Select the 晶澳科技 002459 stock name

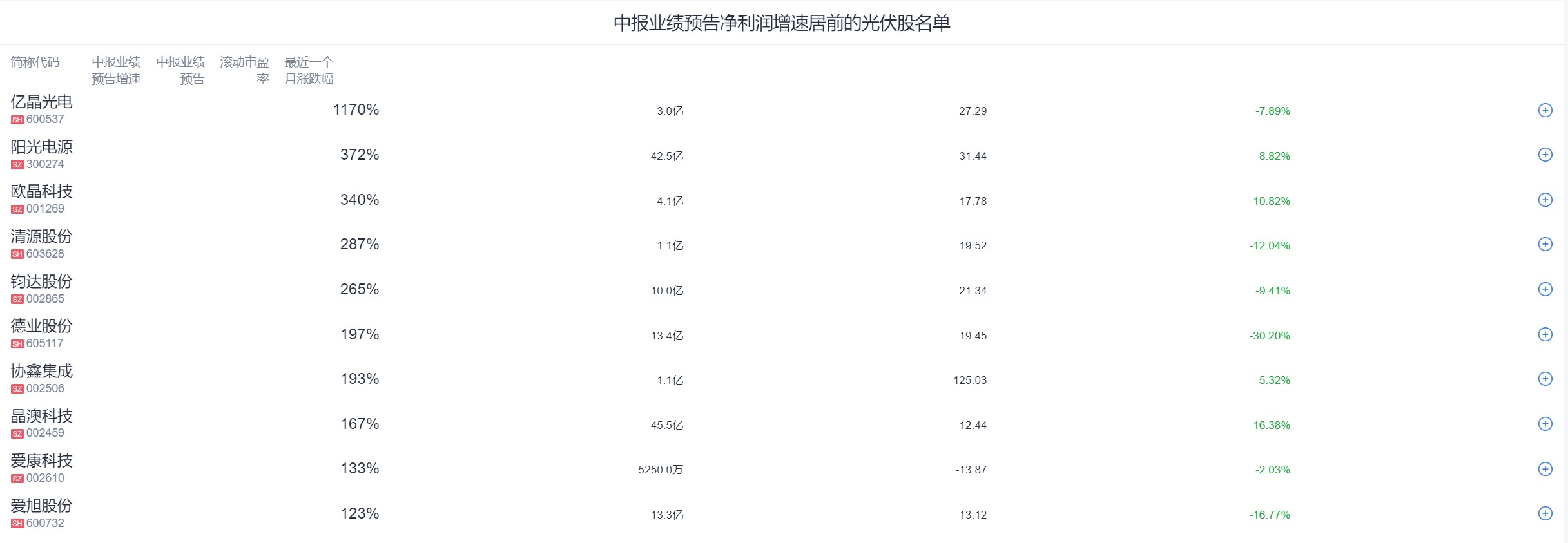[41, 416]
